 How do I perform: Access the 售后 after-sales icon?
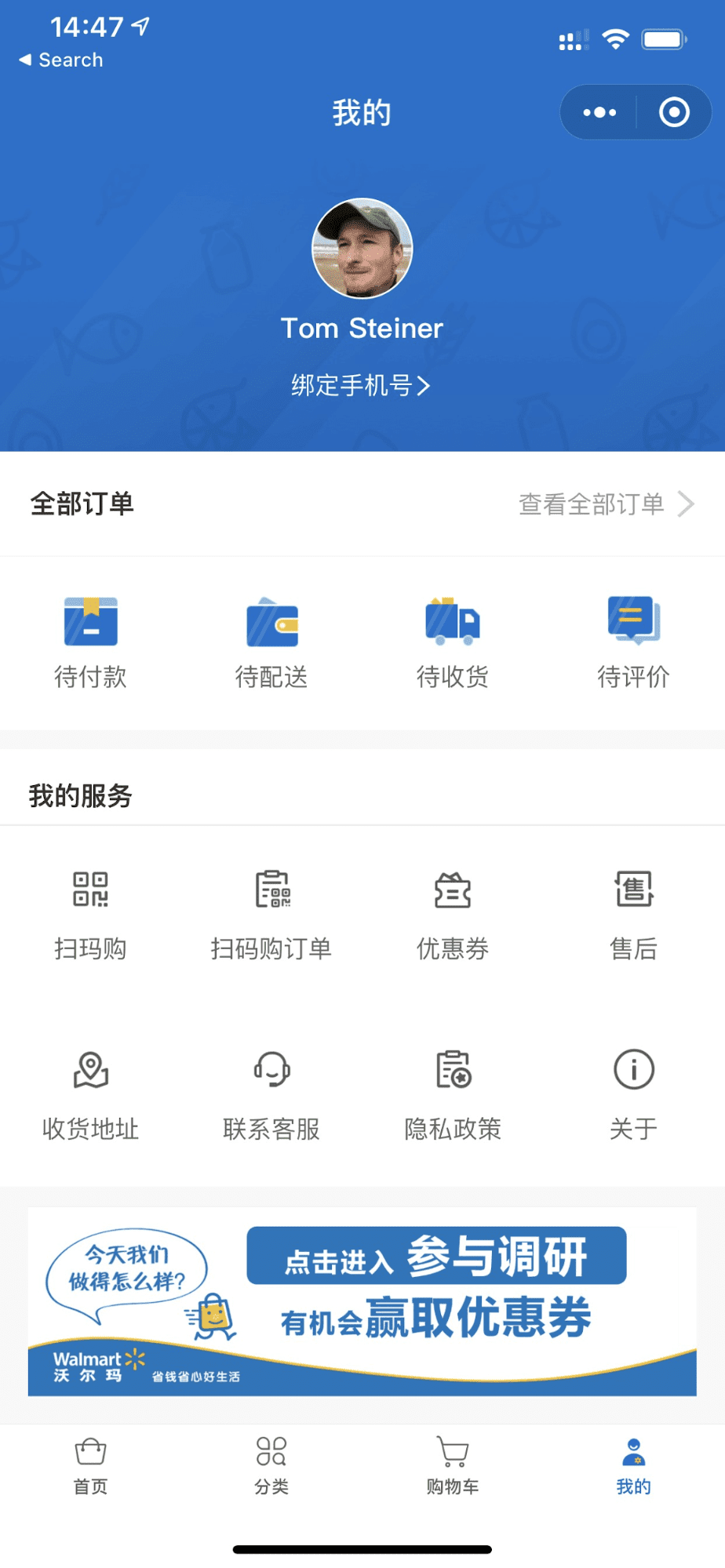pyautogui.click(x=634, y=910)
